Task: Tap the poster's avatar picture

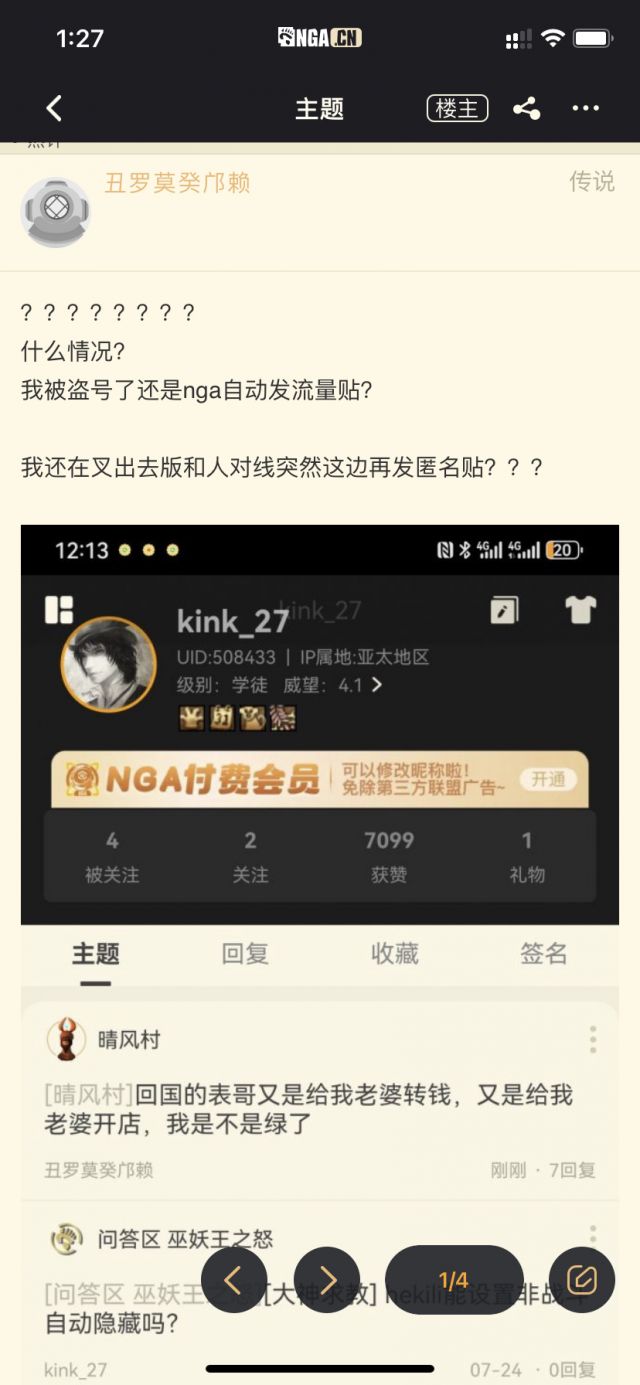Action: coord(56,211)
